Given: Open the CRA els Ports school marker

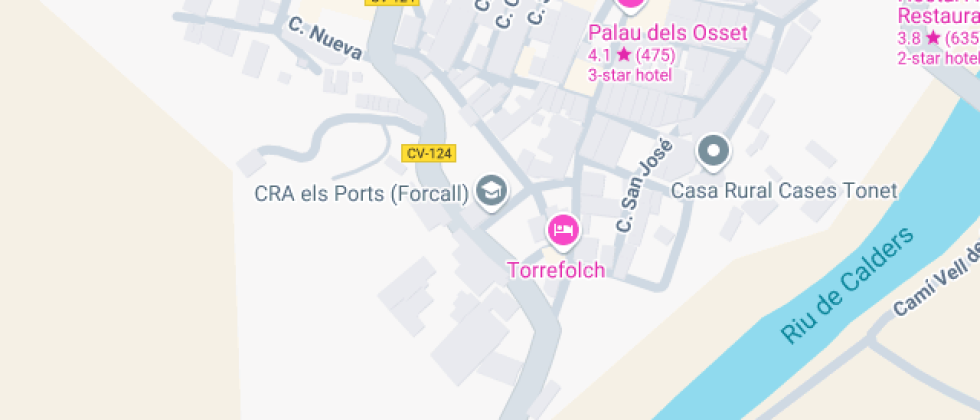Looking at the screenshot, I should click(x=490, y=189).
